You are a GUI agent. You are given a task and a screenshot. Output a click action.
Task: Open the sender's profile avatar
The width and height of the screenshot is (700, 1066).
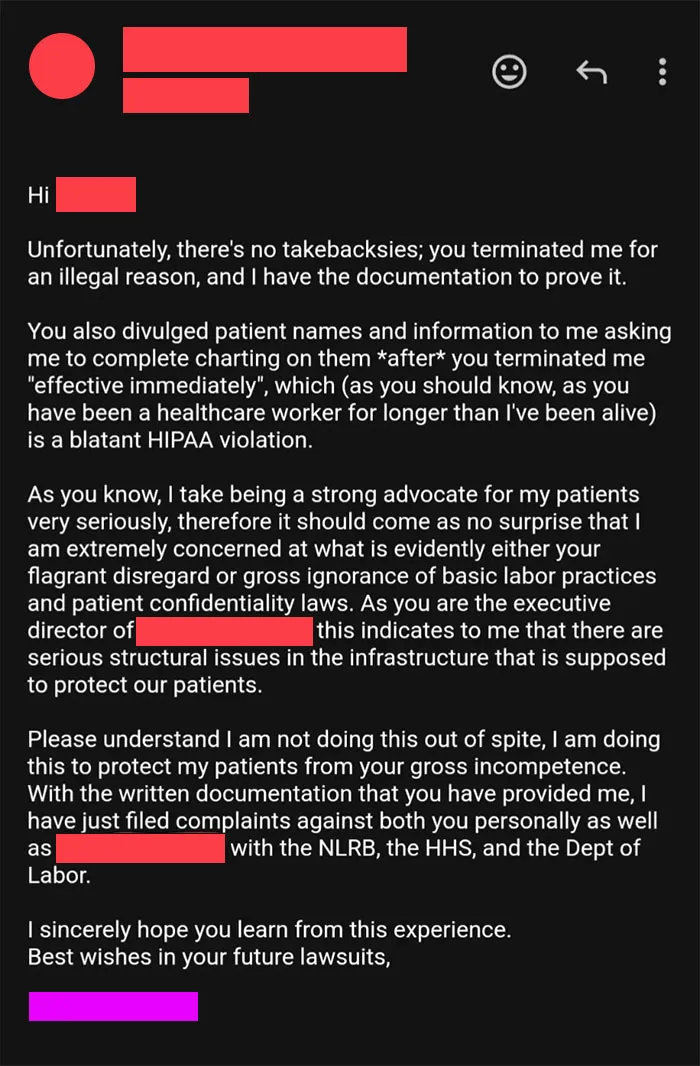coord(62,66)
